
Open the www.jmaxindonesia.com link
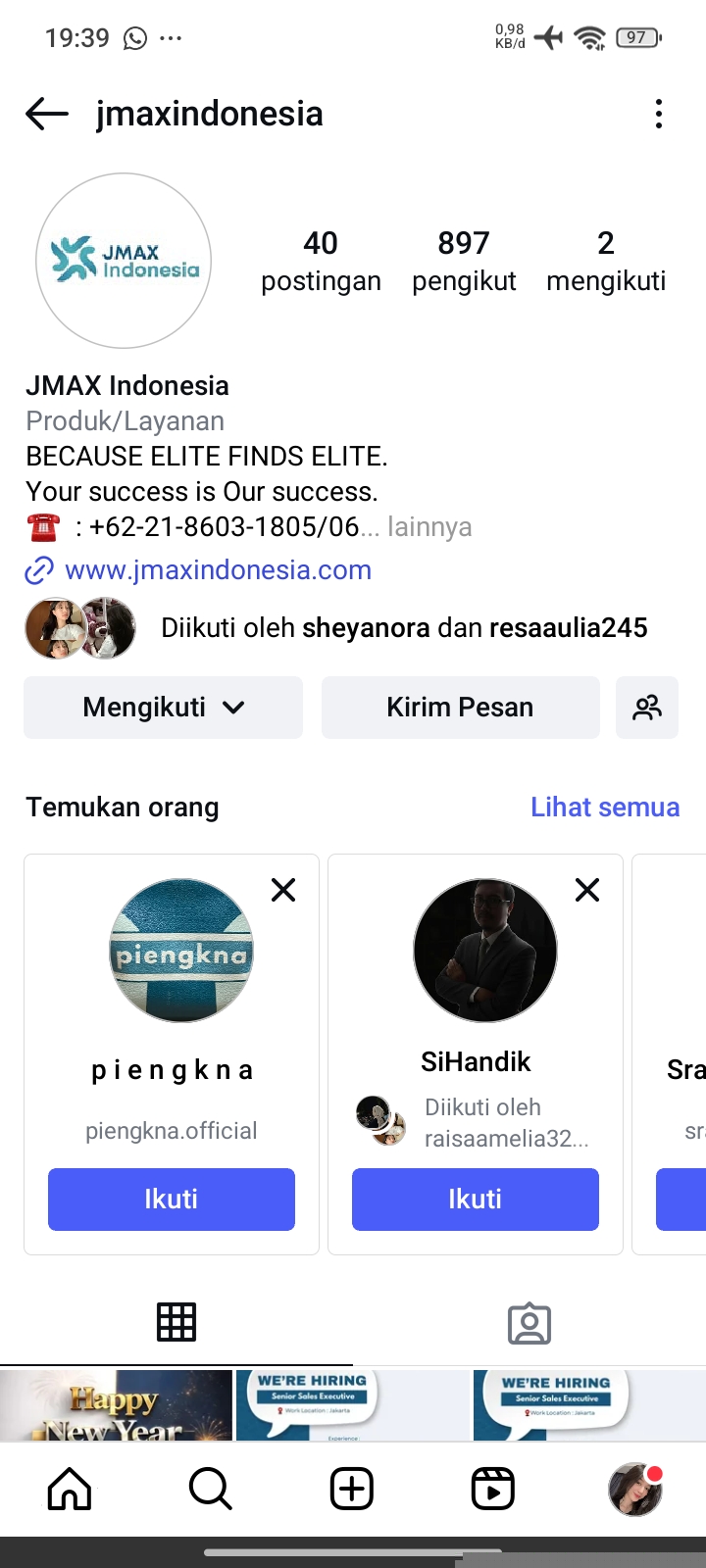[x=218, y=570]
